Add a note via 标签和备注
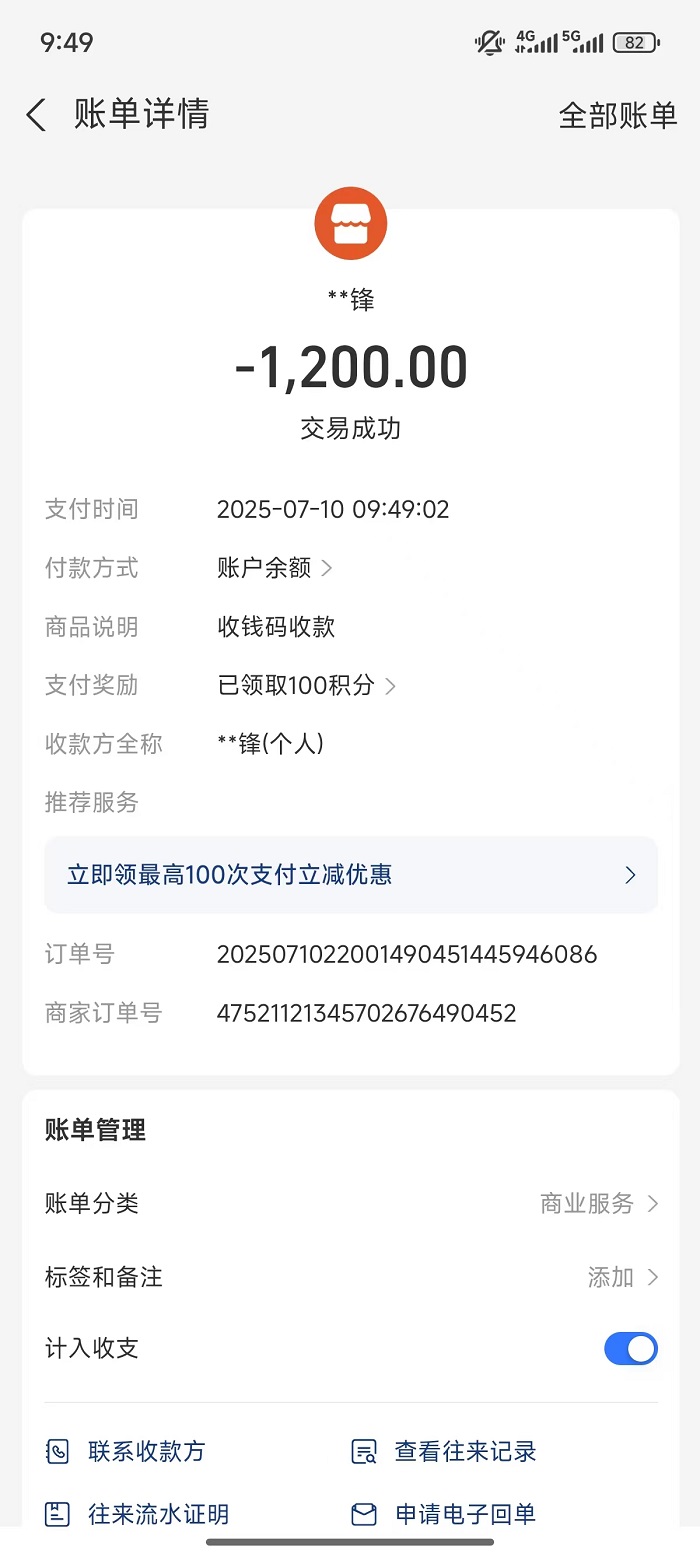700x1557 pixels. click(x=351, y=1277)
